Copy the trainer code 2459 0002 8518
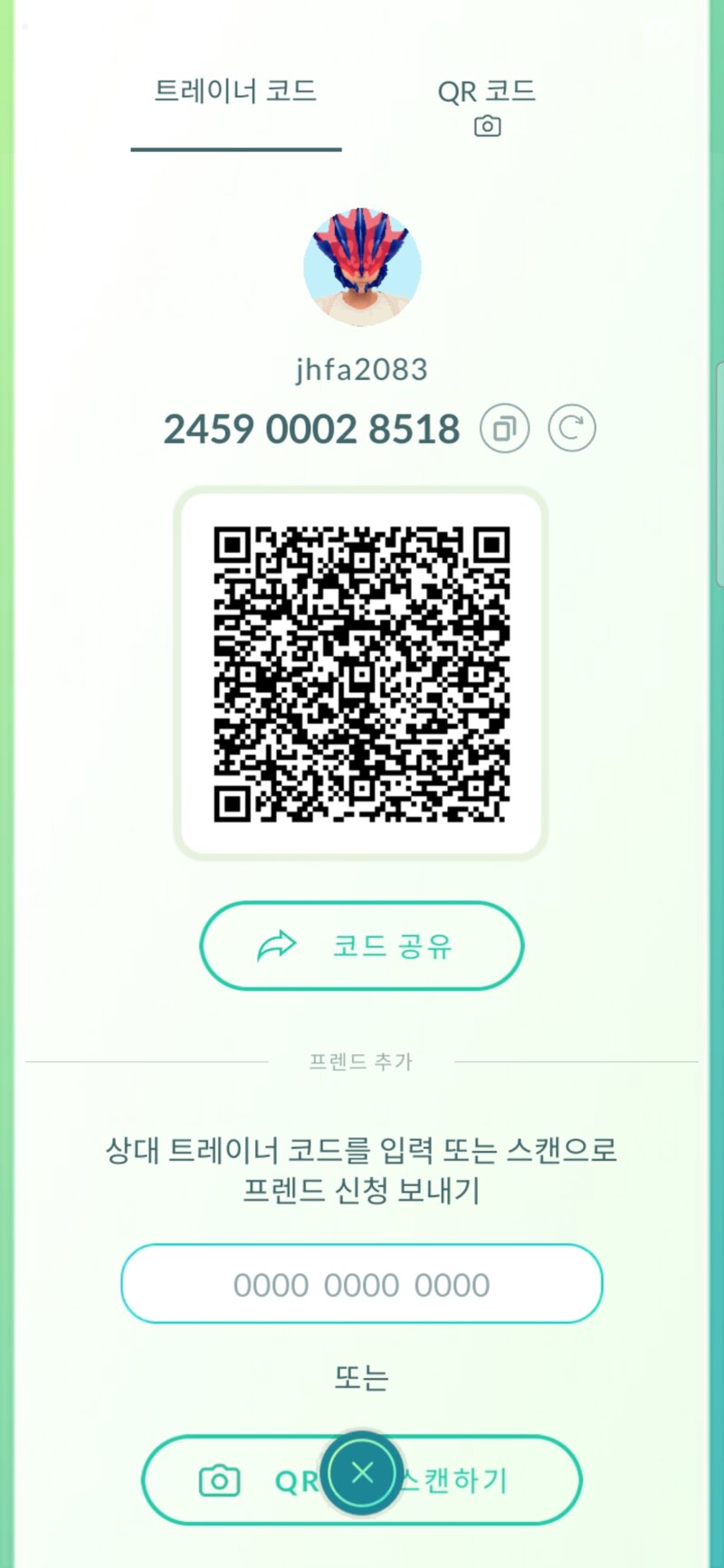724x1568 pixels. point(504,428)
